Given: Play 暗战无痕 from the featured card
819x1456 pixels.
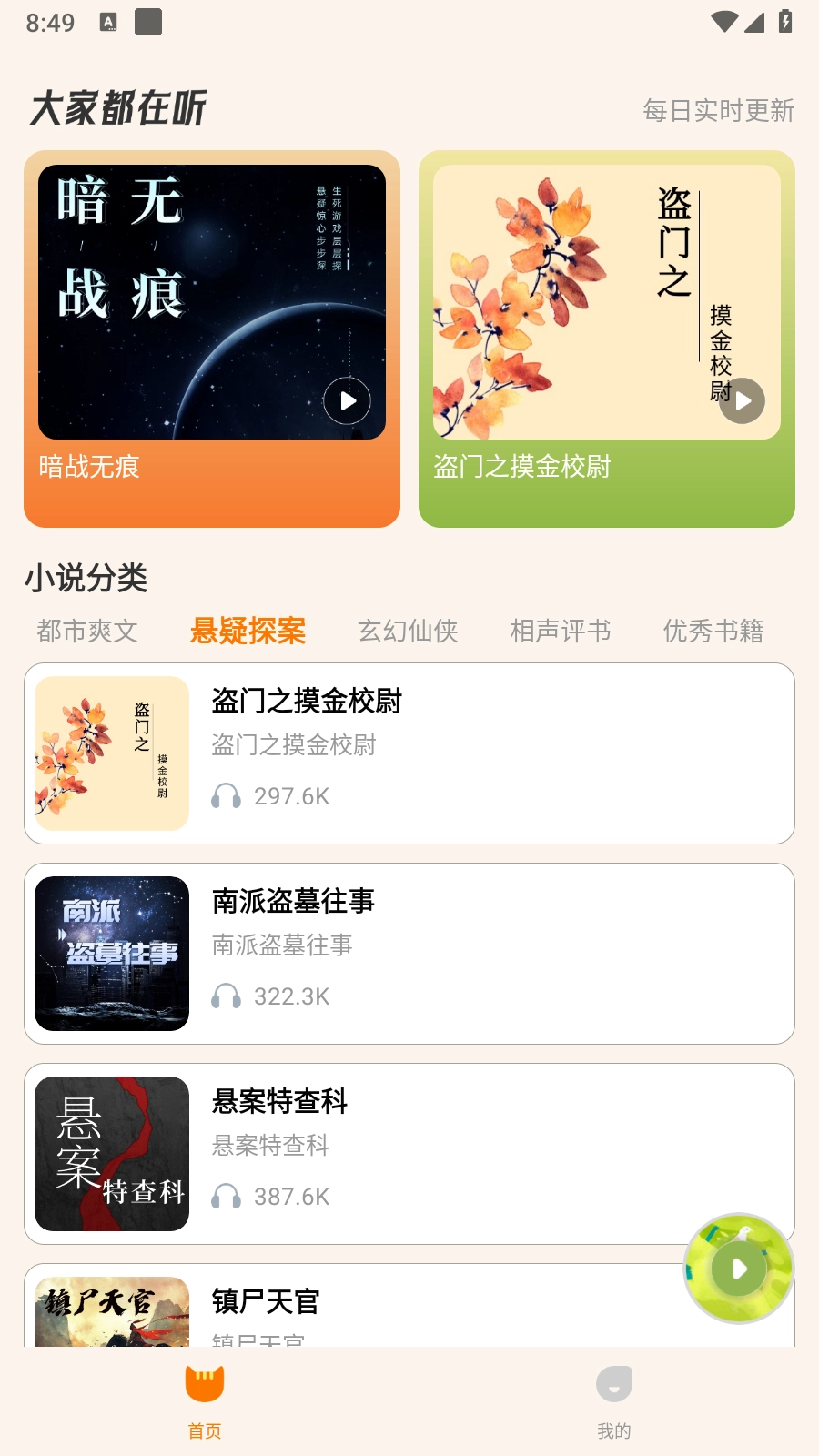Looking at the screenshot, I should pos(347,401).
